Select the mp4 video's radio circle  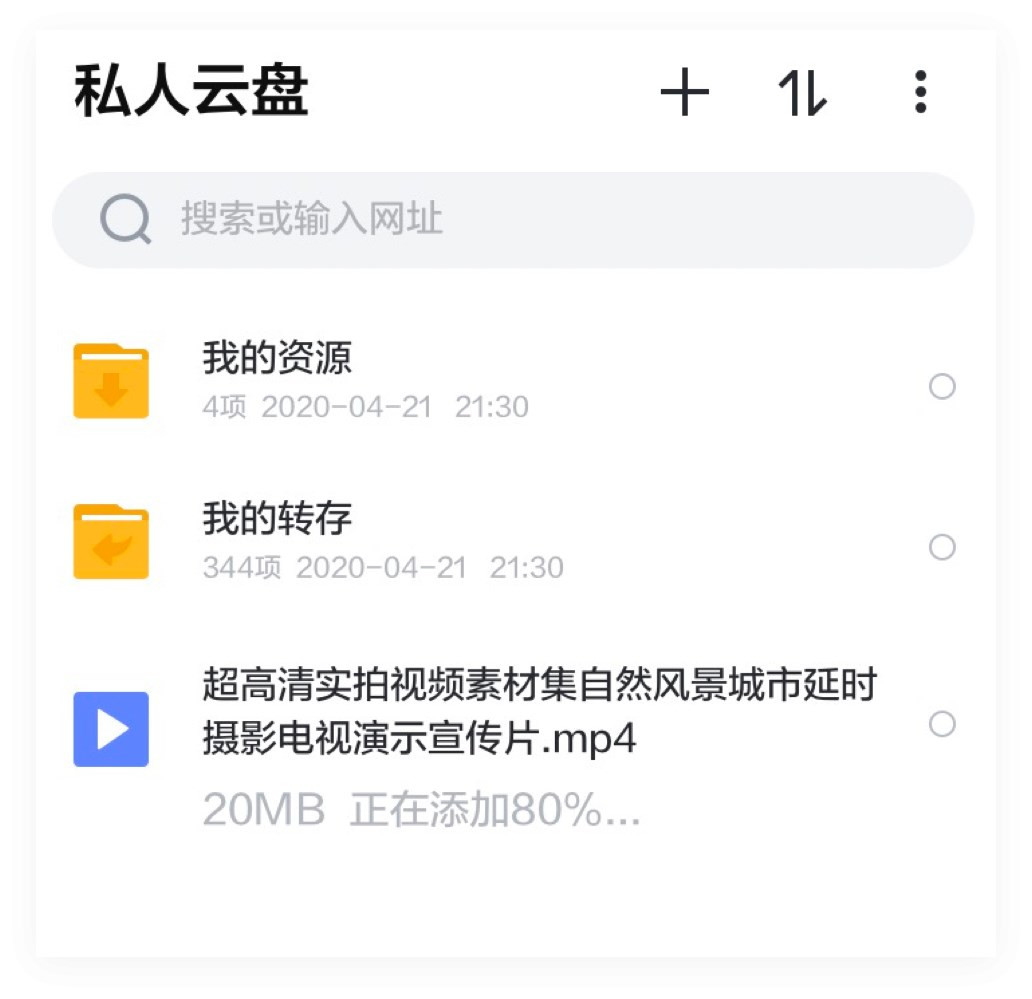pos(942,723)
